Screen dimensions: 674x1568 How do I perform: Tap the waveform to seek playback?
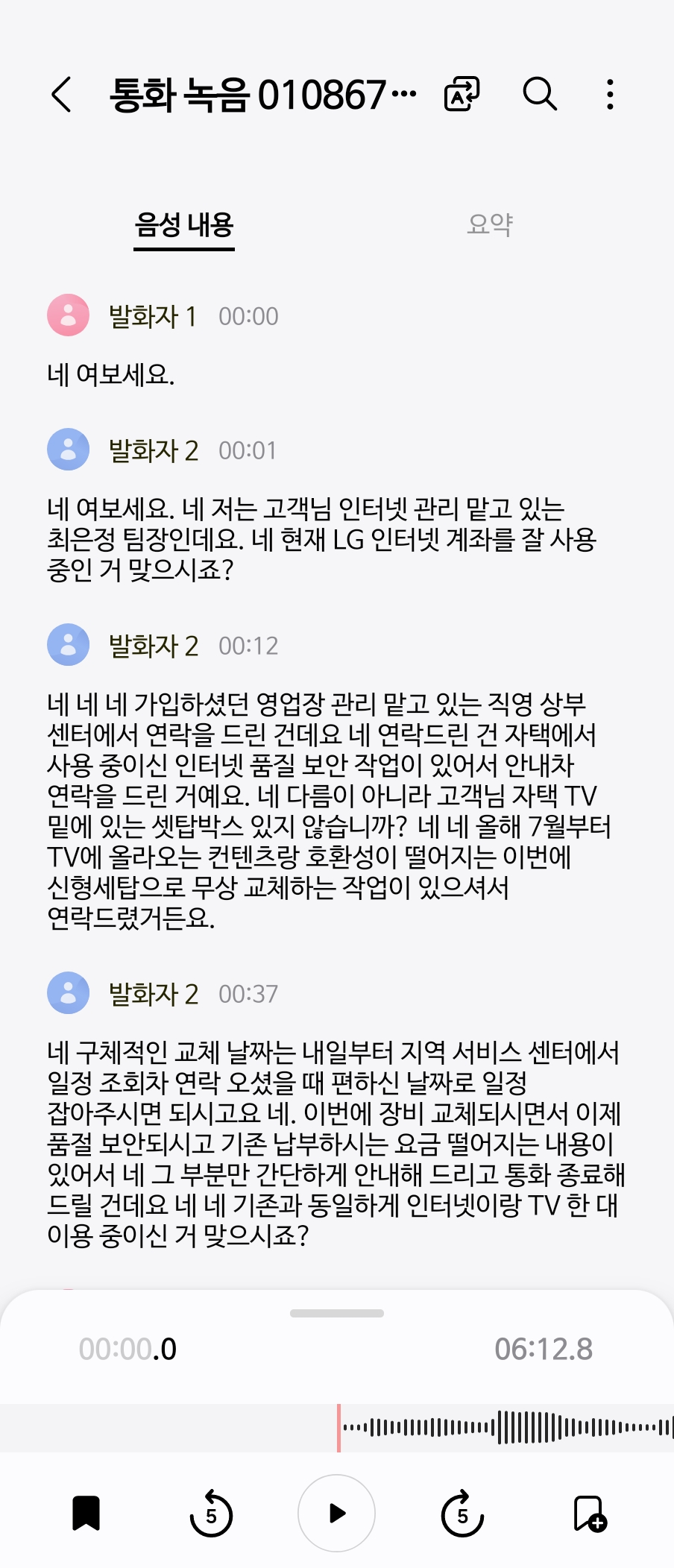click(507, 1428)
